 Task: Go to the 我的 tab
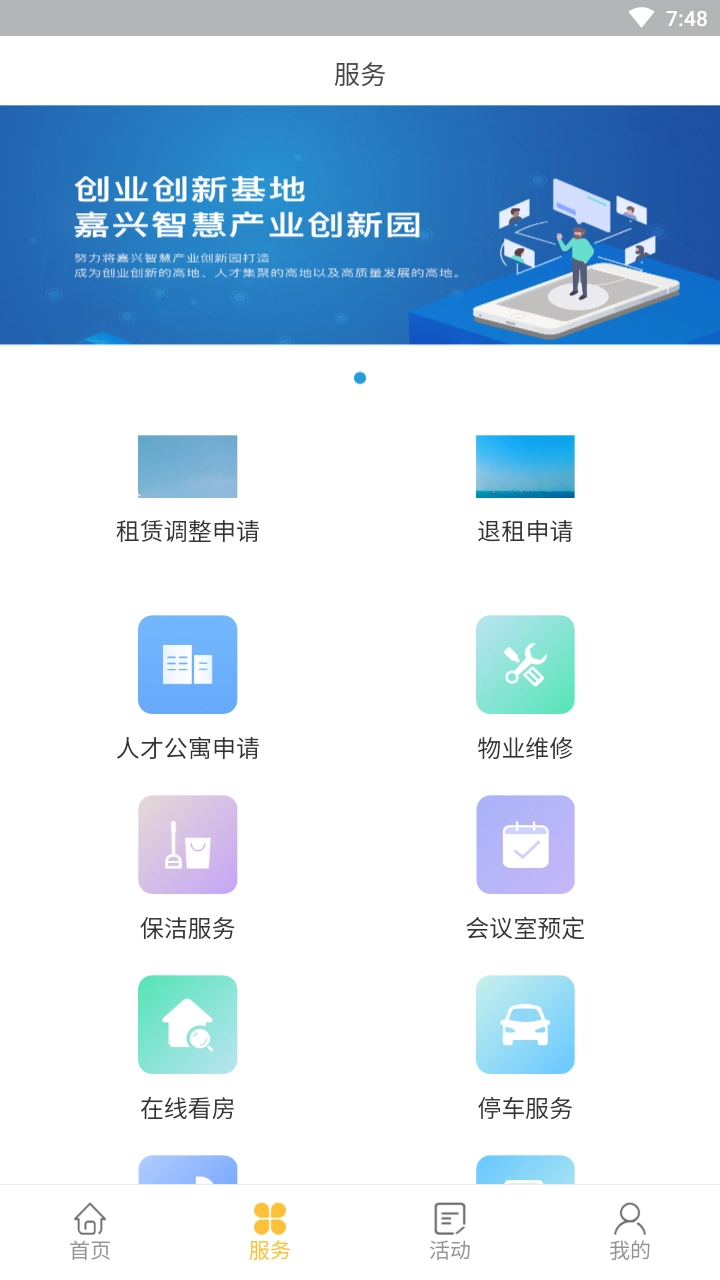[630, 1232]
